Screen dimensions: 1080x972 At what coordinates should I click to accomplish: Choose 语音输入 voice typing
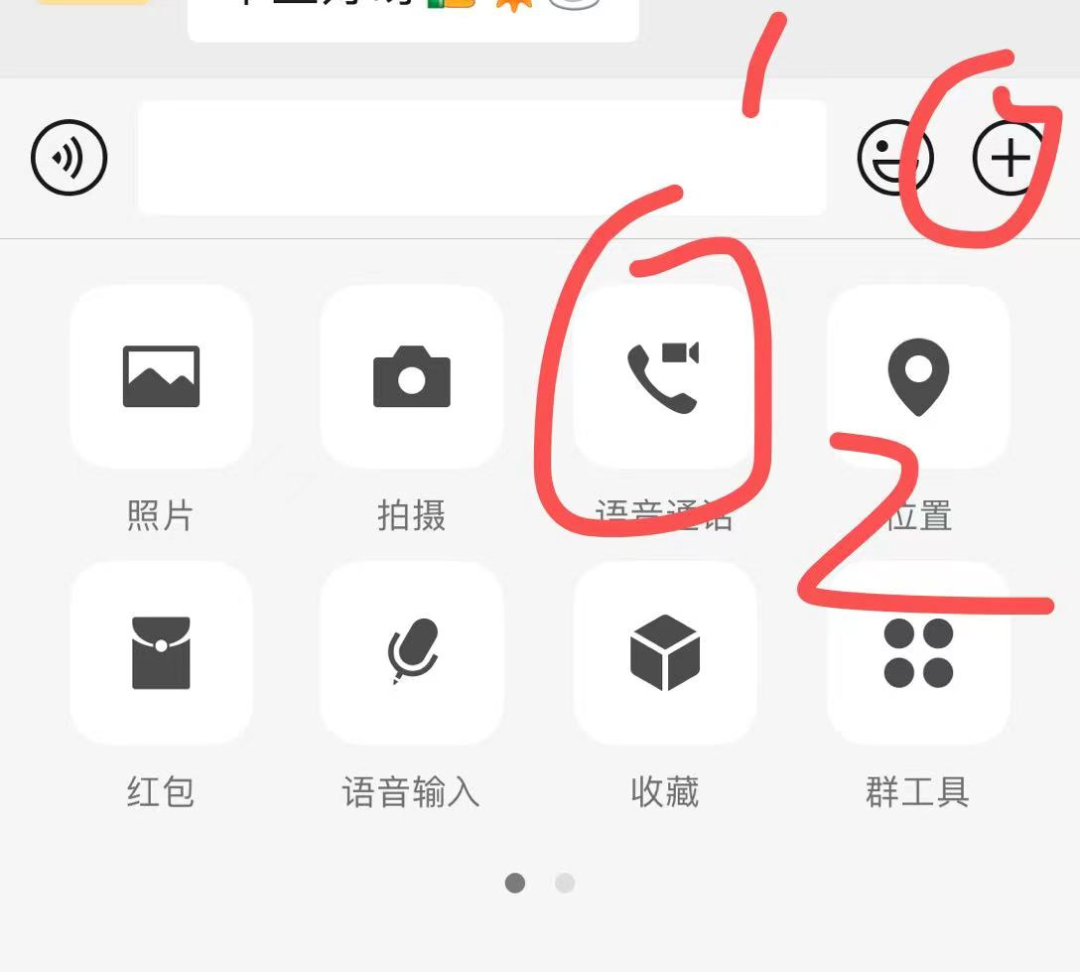[411, 653]
